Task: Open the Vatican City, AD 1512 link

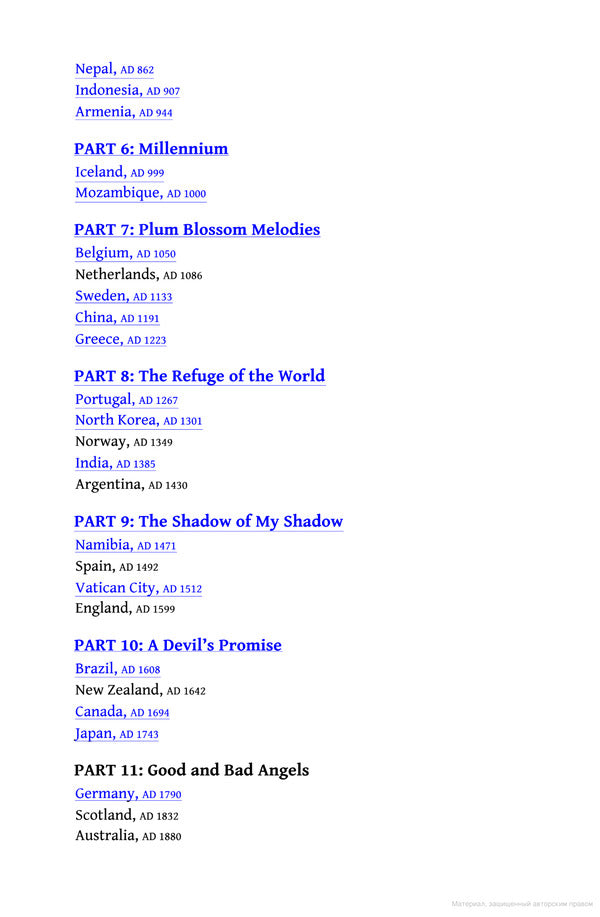Action: [x=138, y=588]
